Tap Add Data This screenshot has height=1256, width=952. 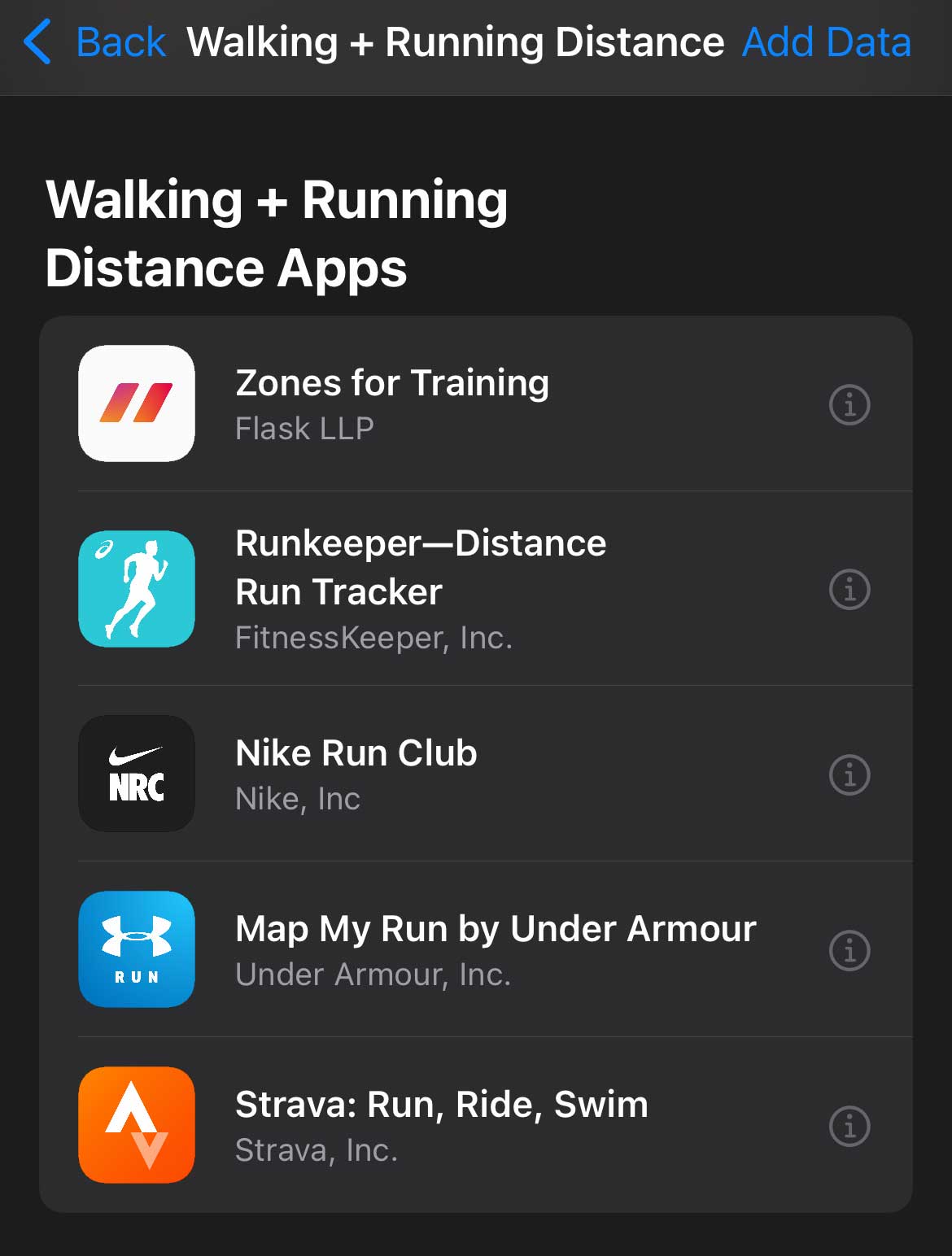(x=824, y=41)
